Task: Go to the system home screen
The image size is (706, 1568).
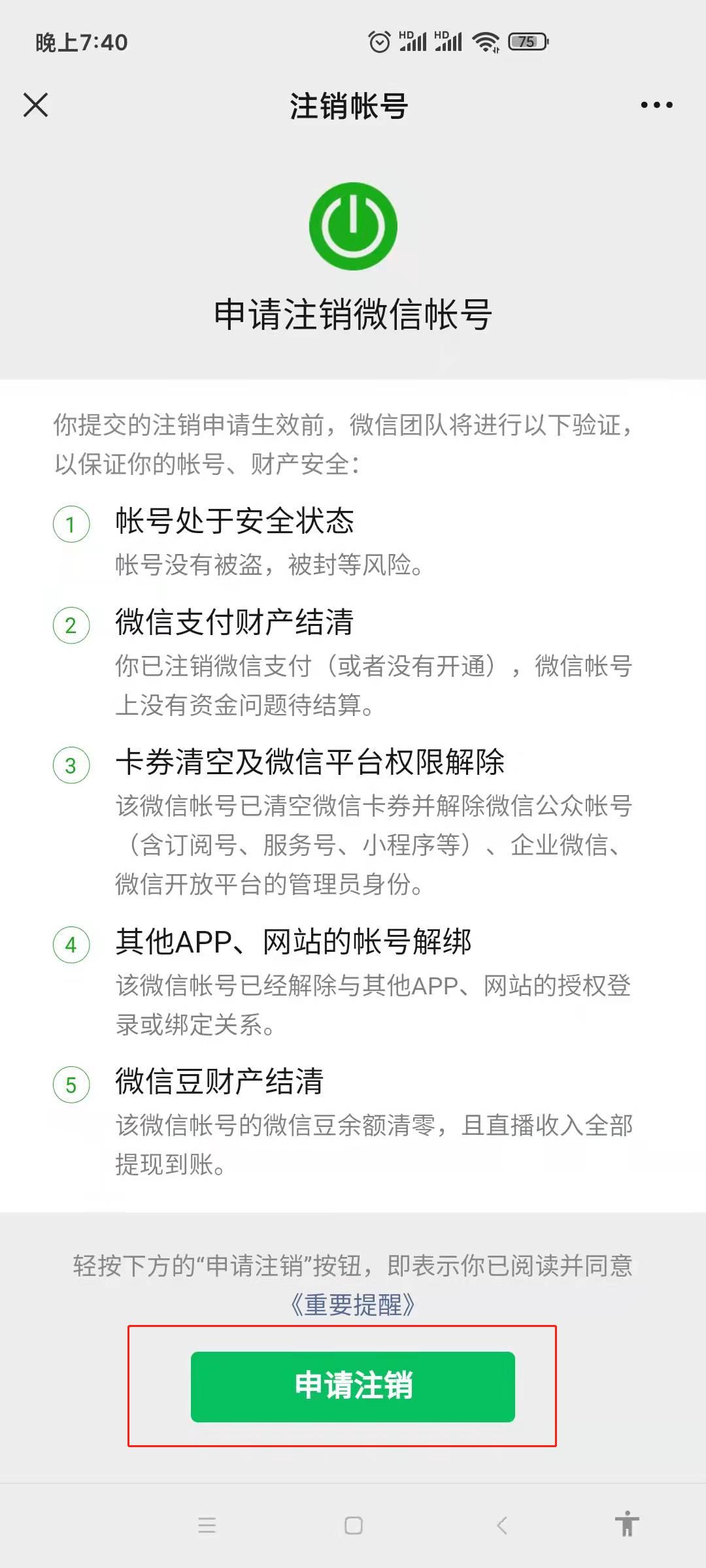Action: (x=353, y=1526)
